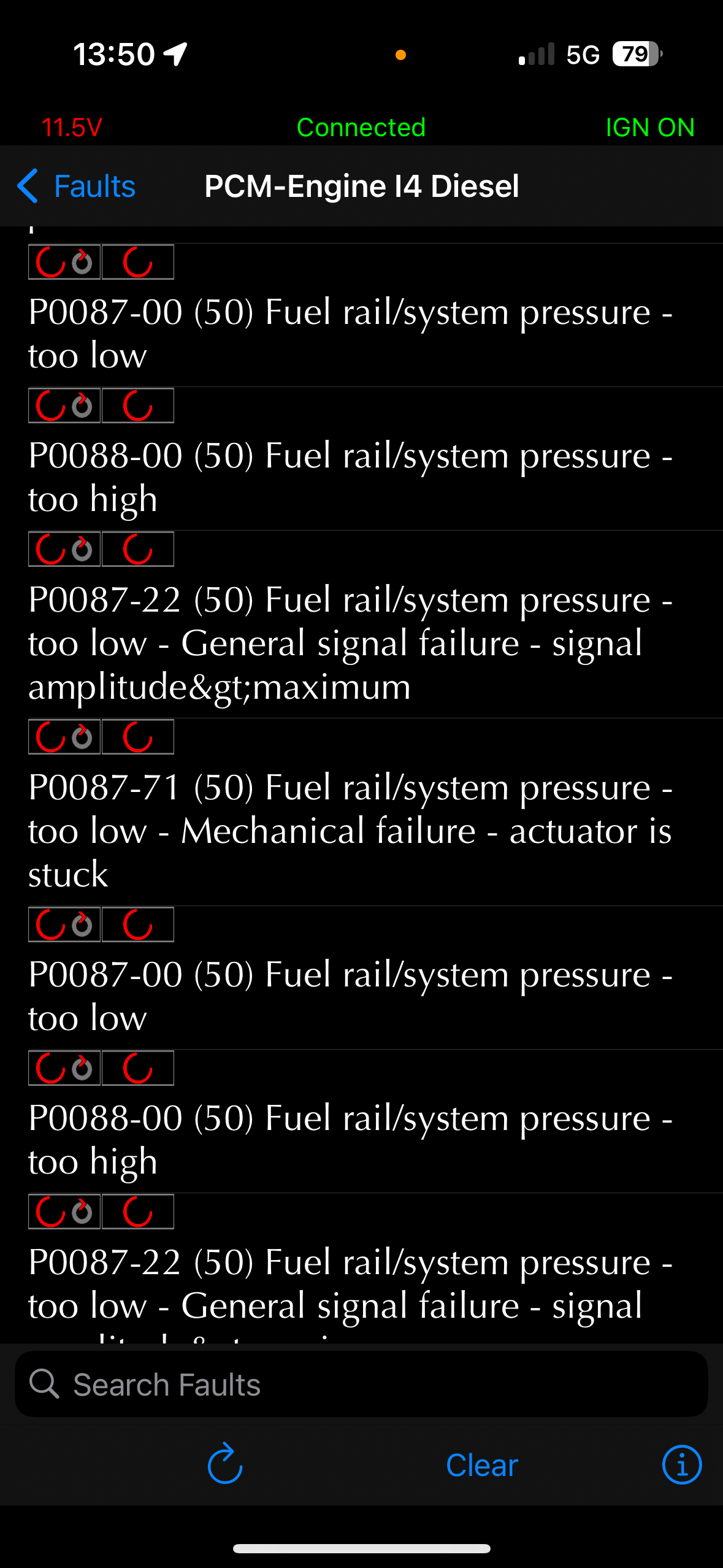Open the P0087-71 actuator is stuck fault
The width and height of the screenshot is (723, 1568).
click(x=361, y=812)
